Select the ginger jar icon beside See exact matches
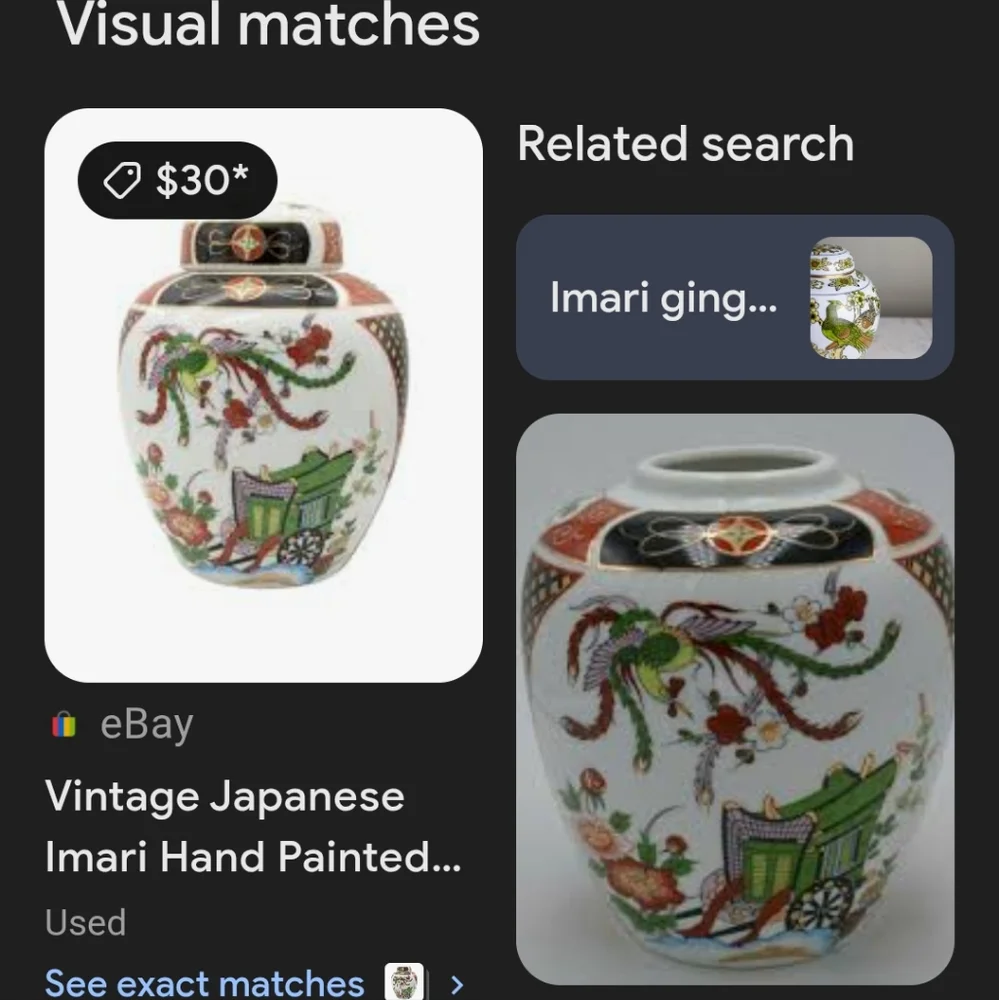999x1000 pixels. 404,983
